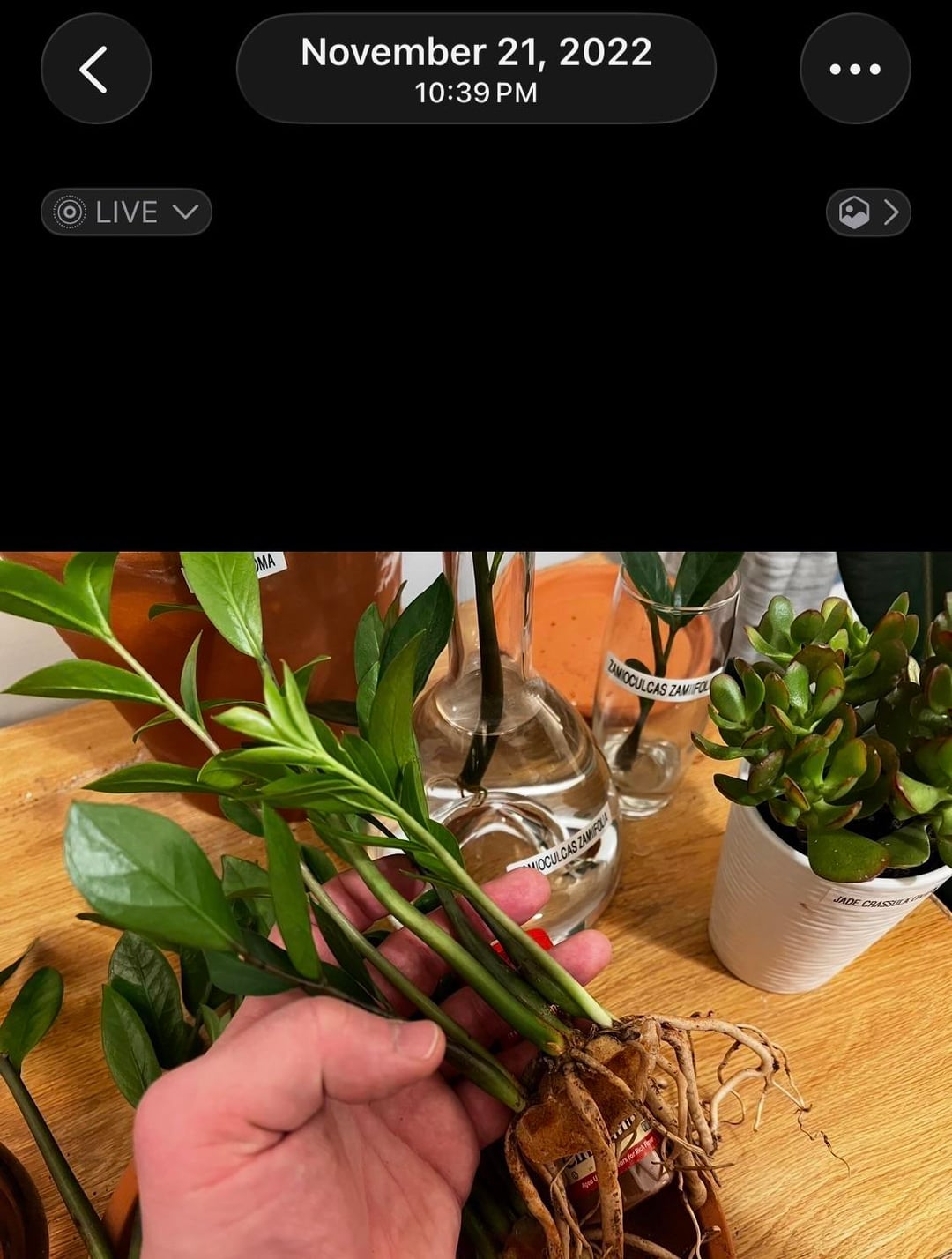Expand the LIVE photo effects dropdown
Screen dimensions: 952x1259
coord(126,212)
